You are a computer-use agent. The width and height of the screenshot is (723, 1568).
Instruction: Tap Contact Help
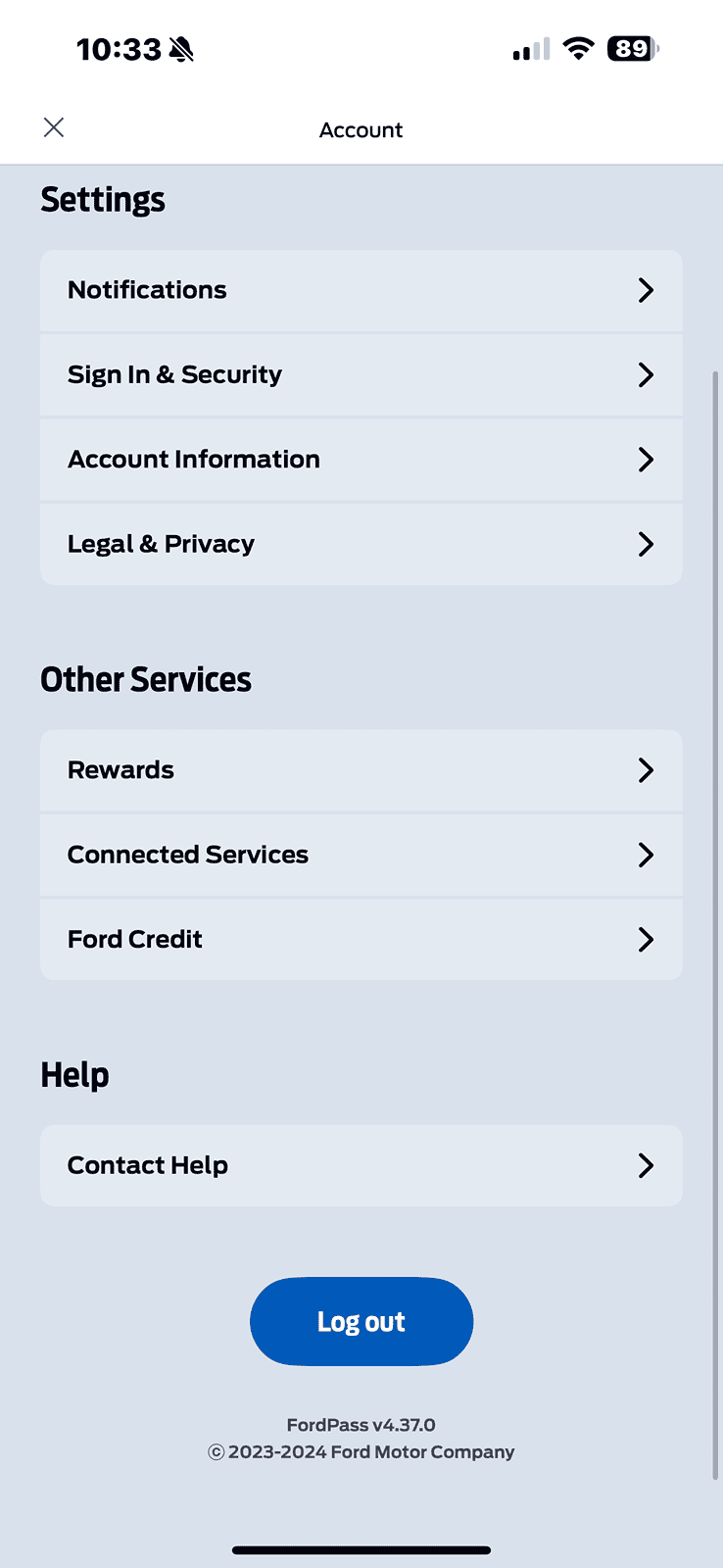[x=361, y=1165]
